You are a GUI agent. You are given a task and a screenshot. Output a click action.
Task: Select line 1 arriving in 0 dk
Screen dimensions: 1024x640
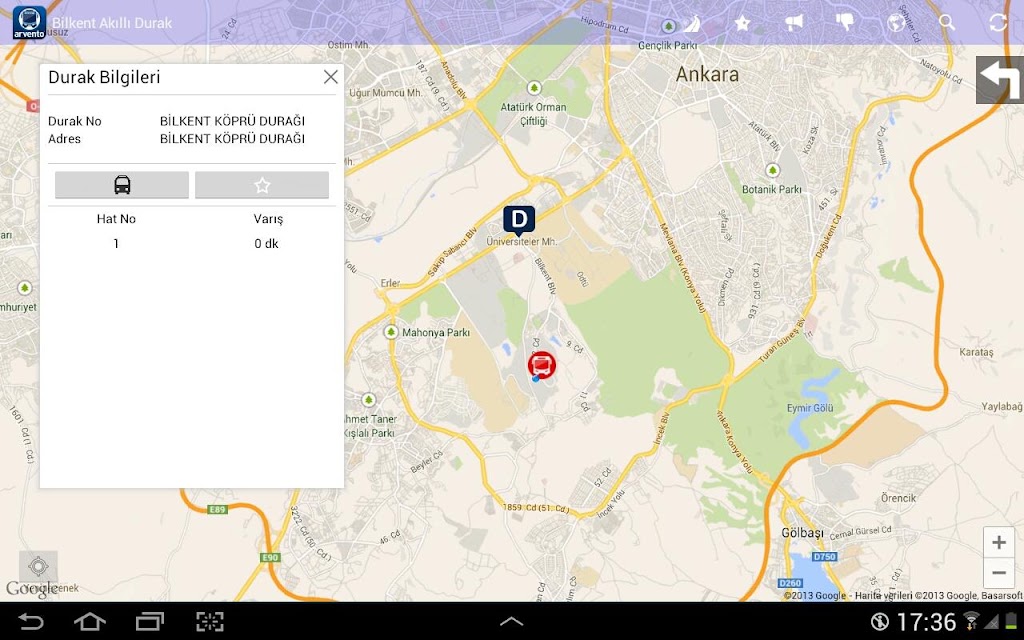click(x=191, y=244)
